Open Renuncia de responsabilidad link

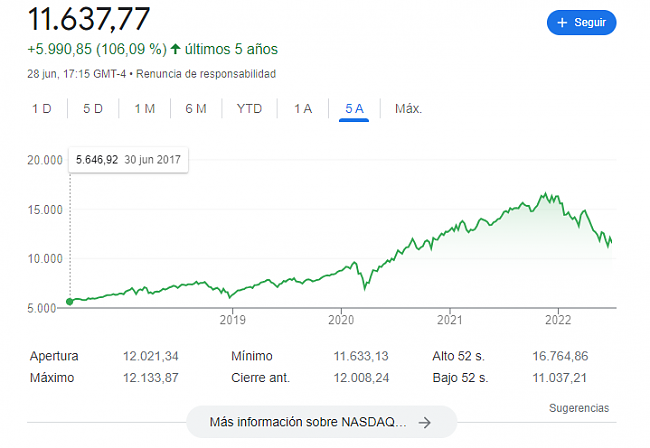(206, 74)
